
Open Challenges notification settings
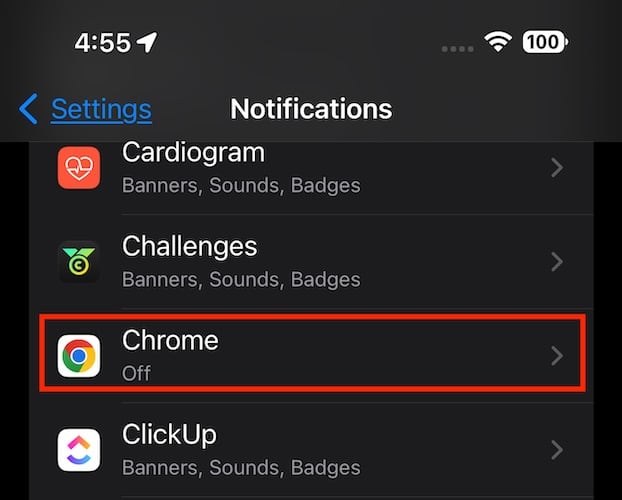[310, 261]
